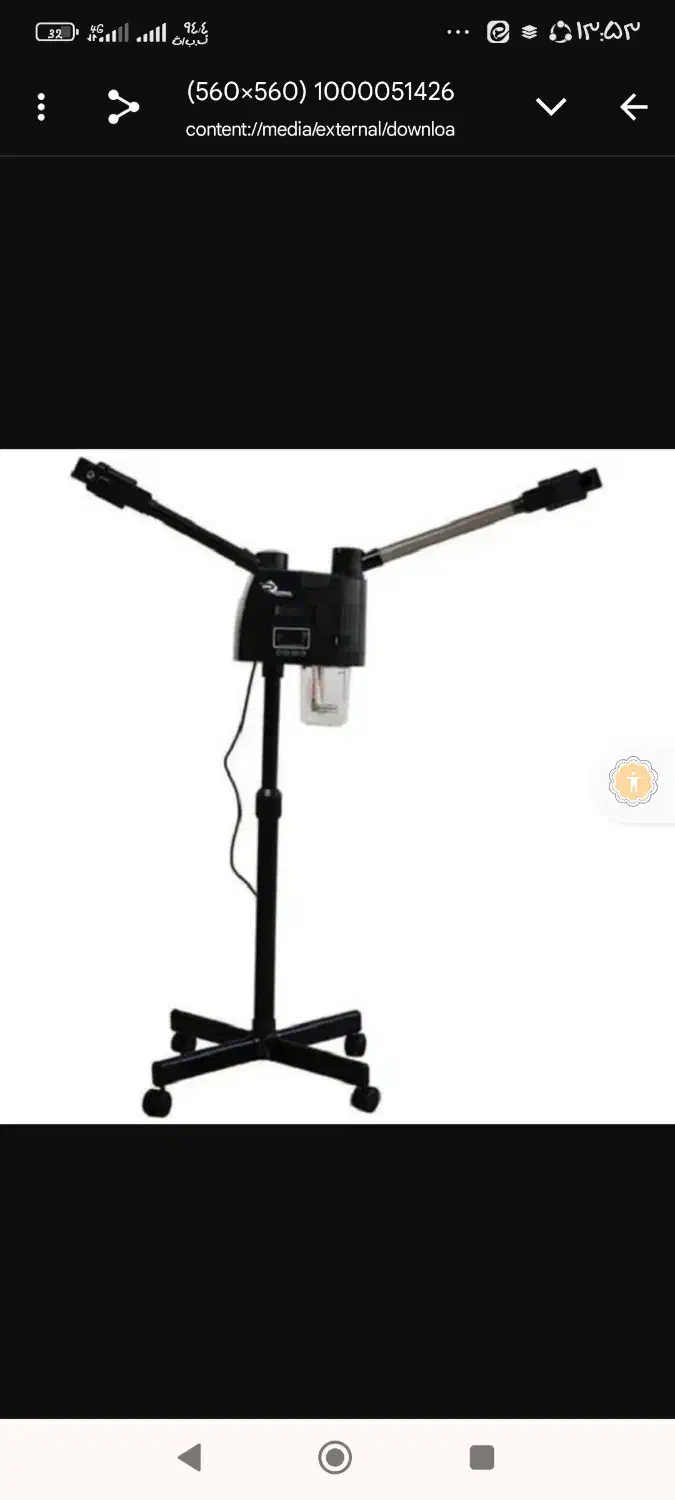Screen dimensions: 675x1500
Task: Open the three-dot overflow menu
Action: click(41, 107)
